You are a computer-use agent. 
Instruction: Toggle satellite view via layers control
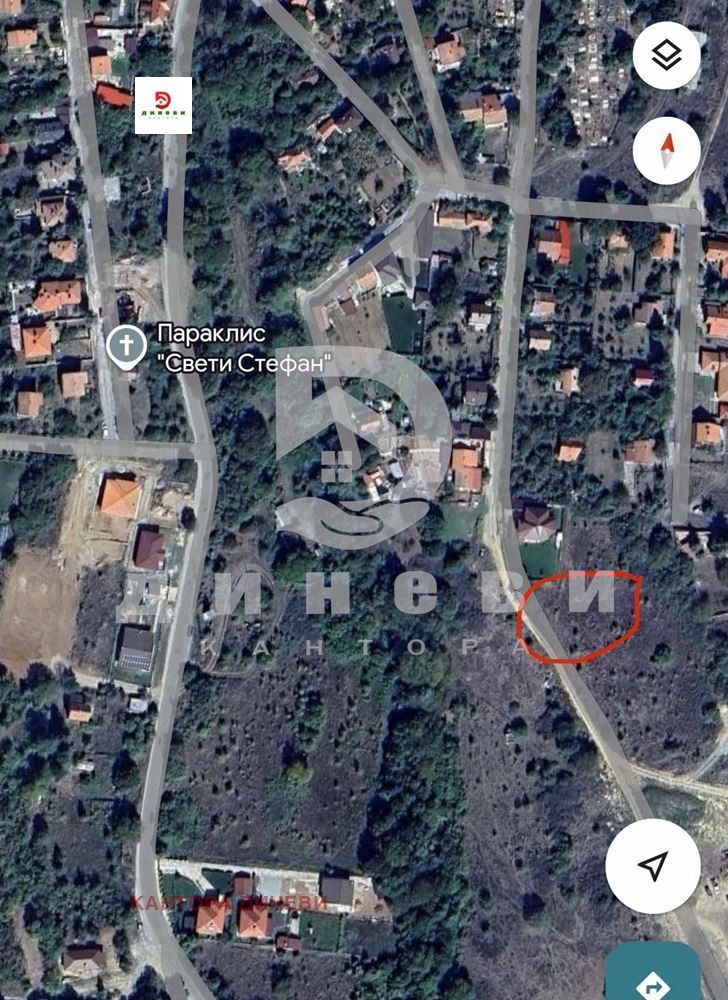point(664,57)
